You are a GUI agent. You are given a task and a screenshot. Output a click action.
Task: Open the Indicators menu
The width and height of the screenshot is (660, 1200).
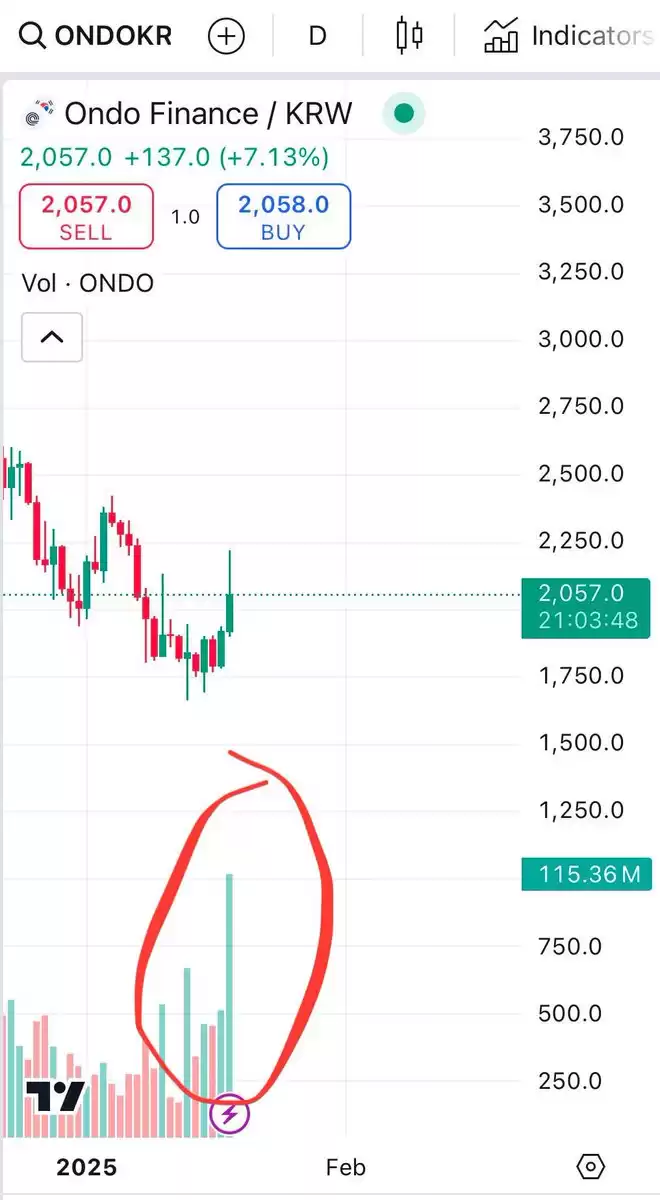click(568, 37)
